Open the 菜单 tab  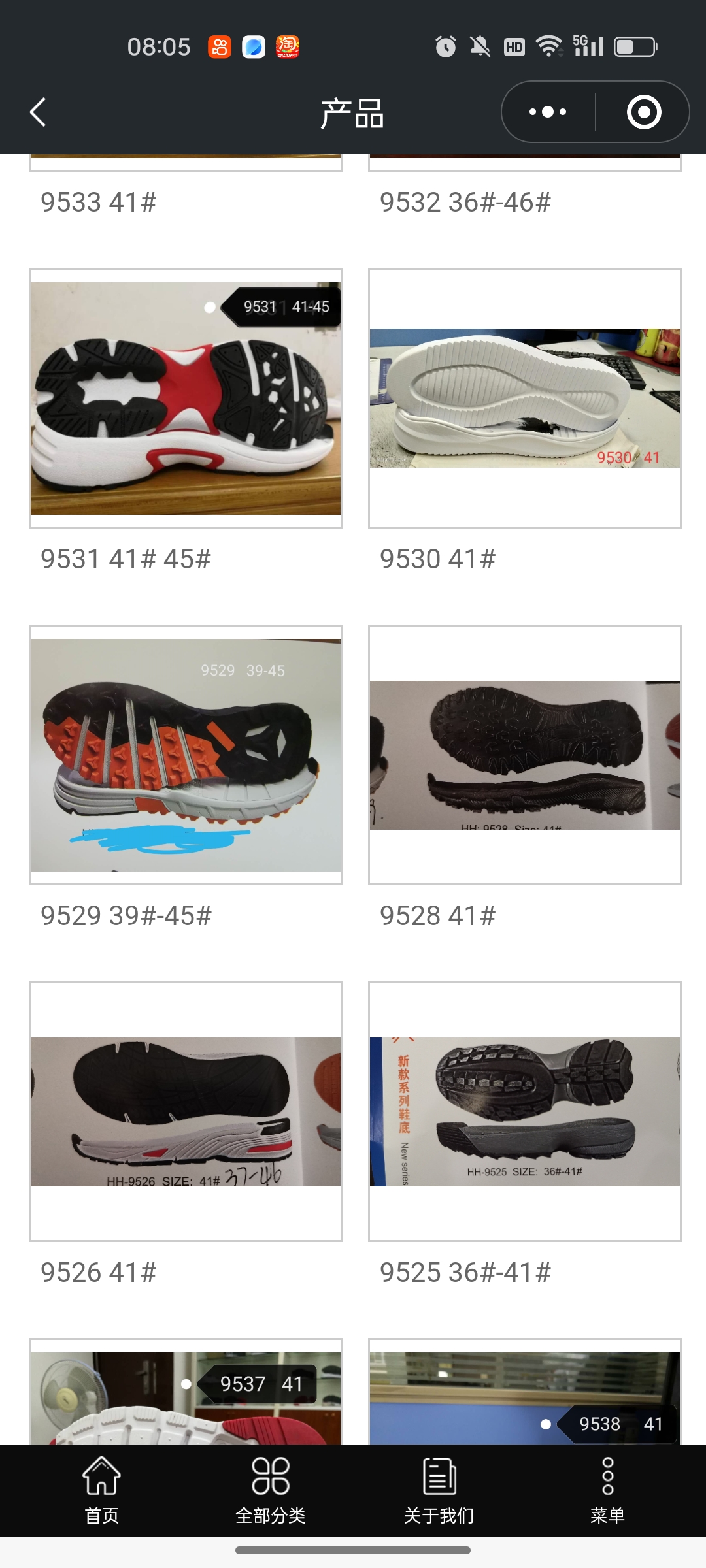pos(607,1491)
